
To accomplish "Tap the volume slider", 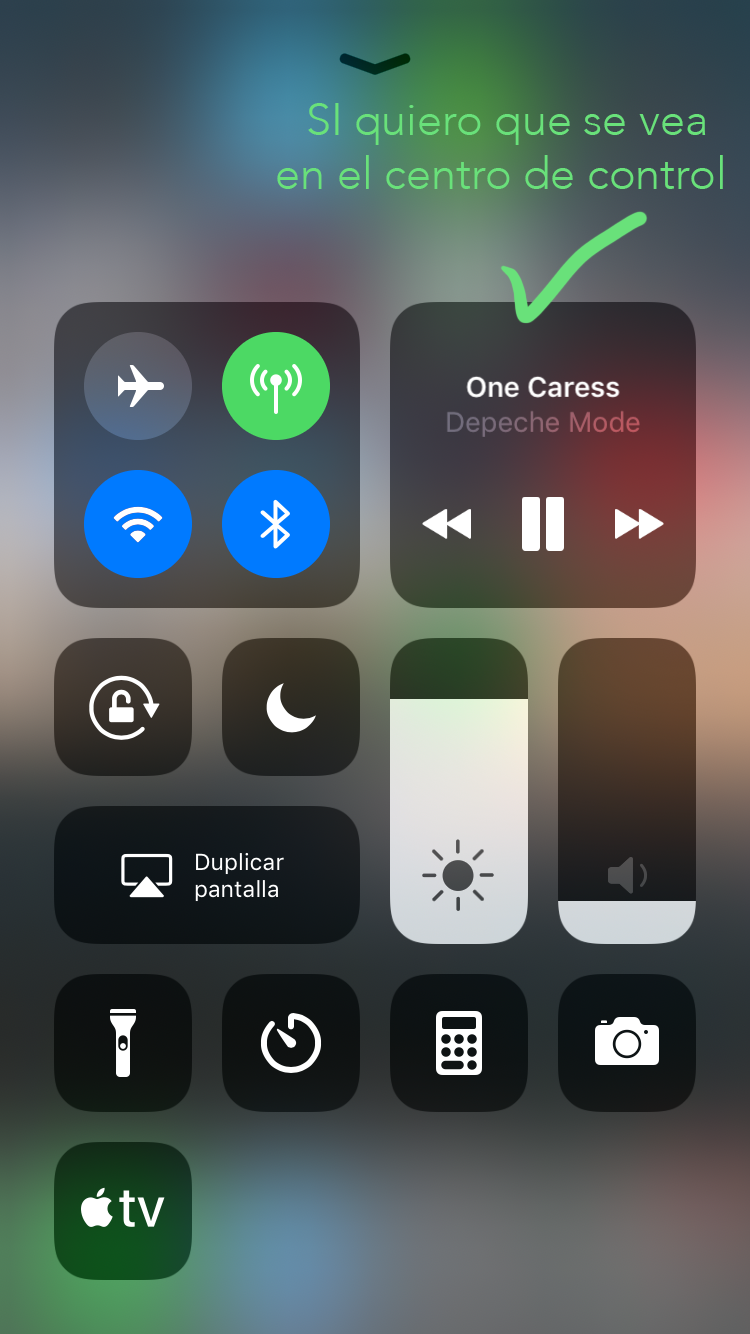I will tap(627, 791).
